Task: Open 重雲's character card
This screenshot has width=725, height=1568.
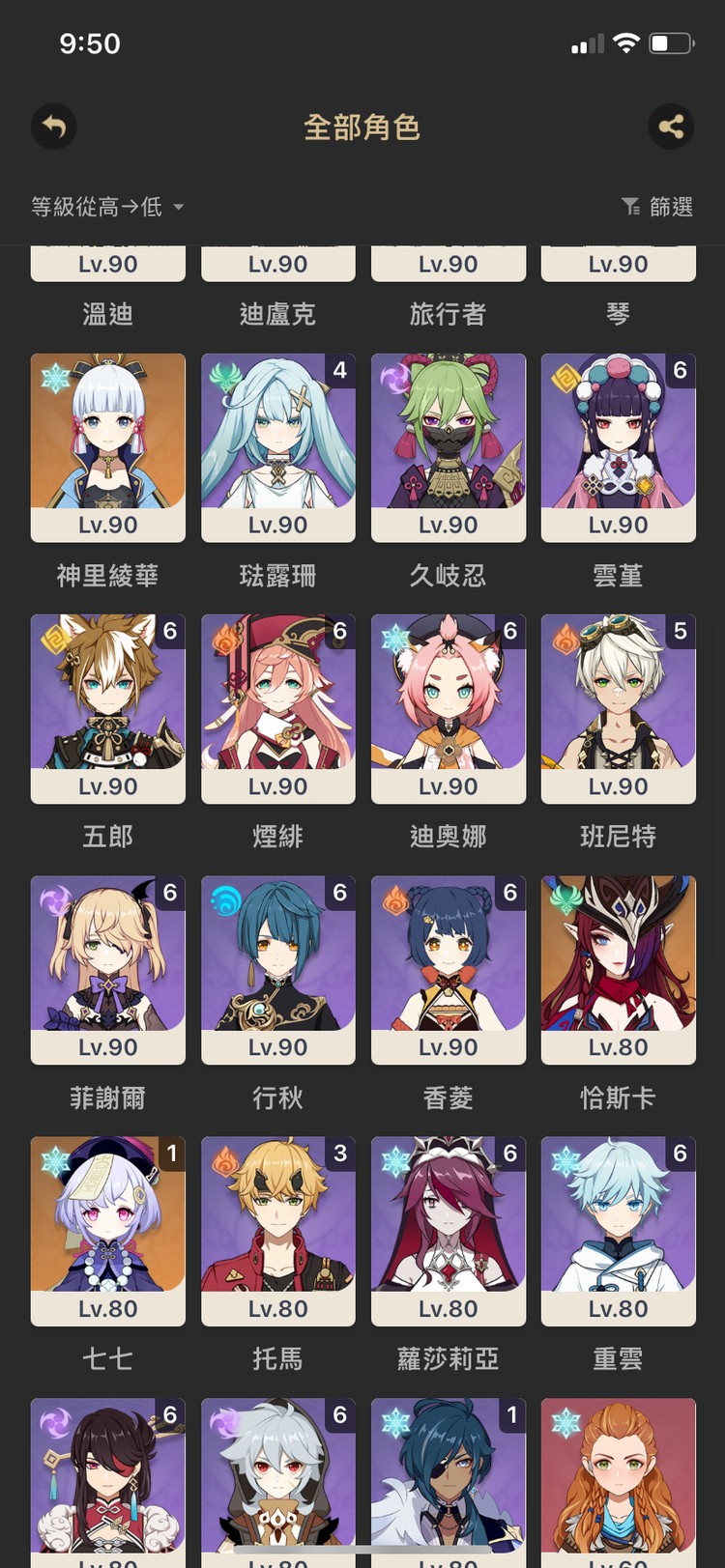Action: click(618, 1230)
